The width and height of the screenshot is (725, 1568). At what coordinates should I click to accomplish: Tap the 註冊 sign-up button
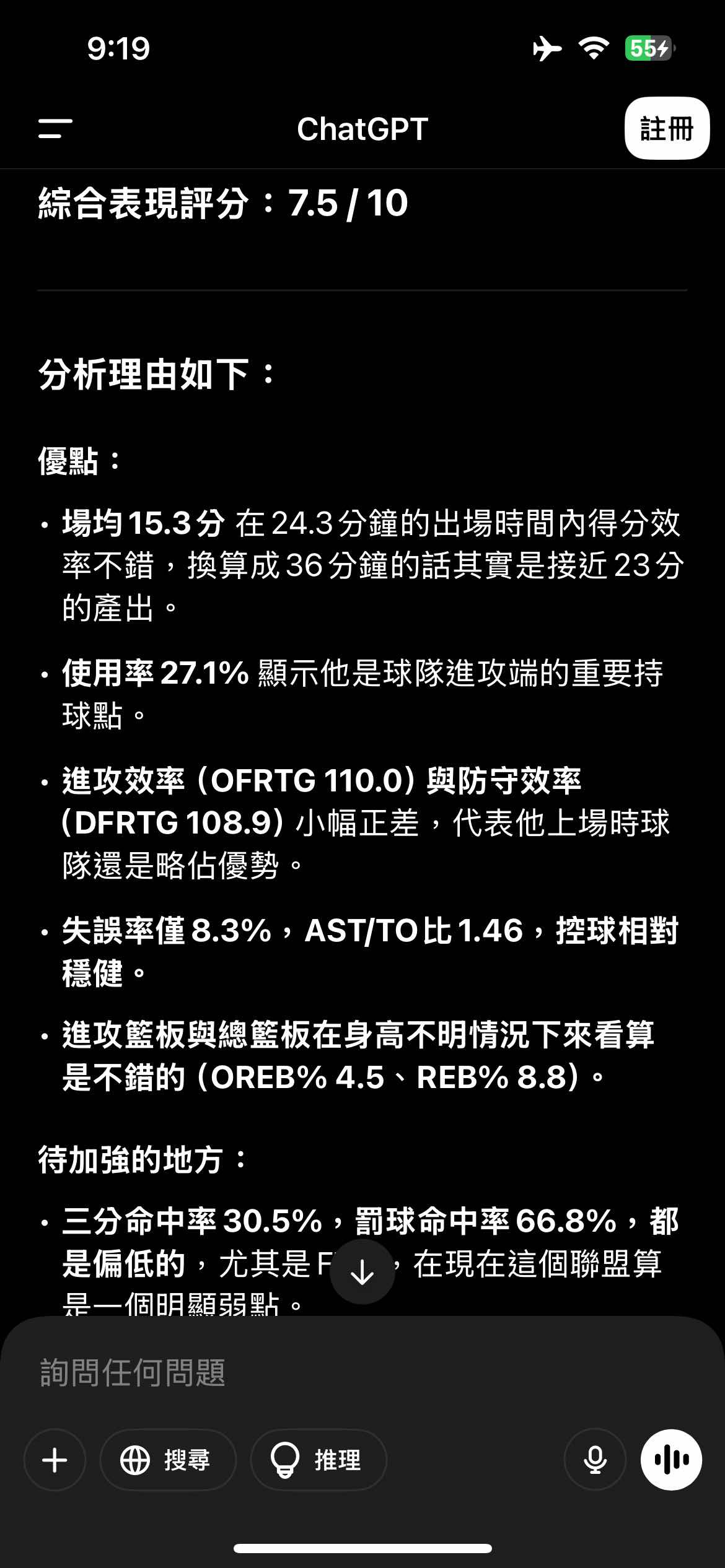click(667, 128)
